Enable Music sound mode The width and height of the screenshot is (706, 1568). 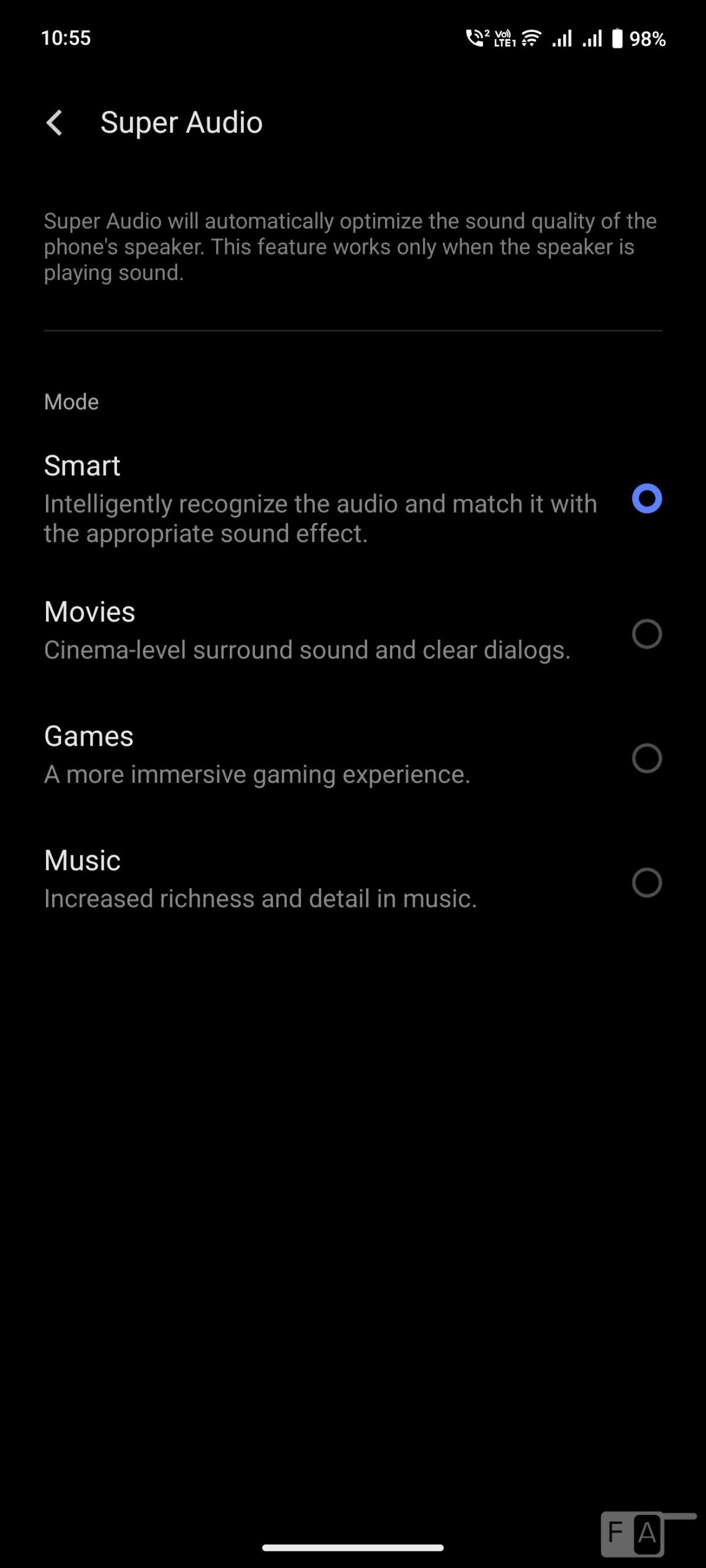point(647,883)
